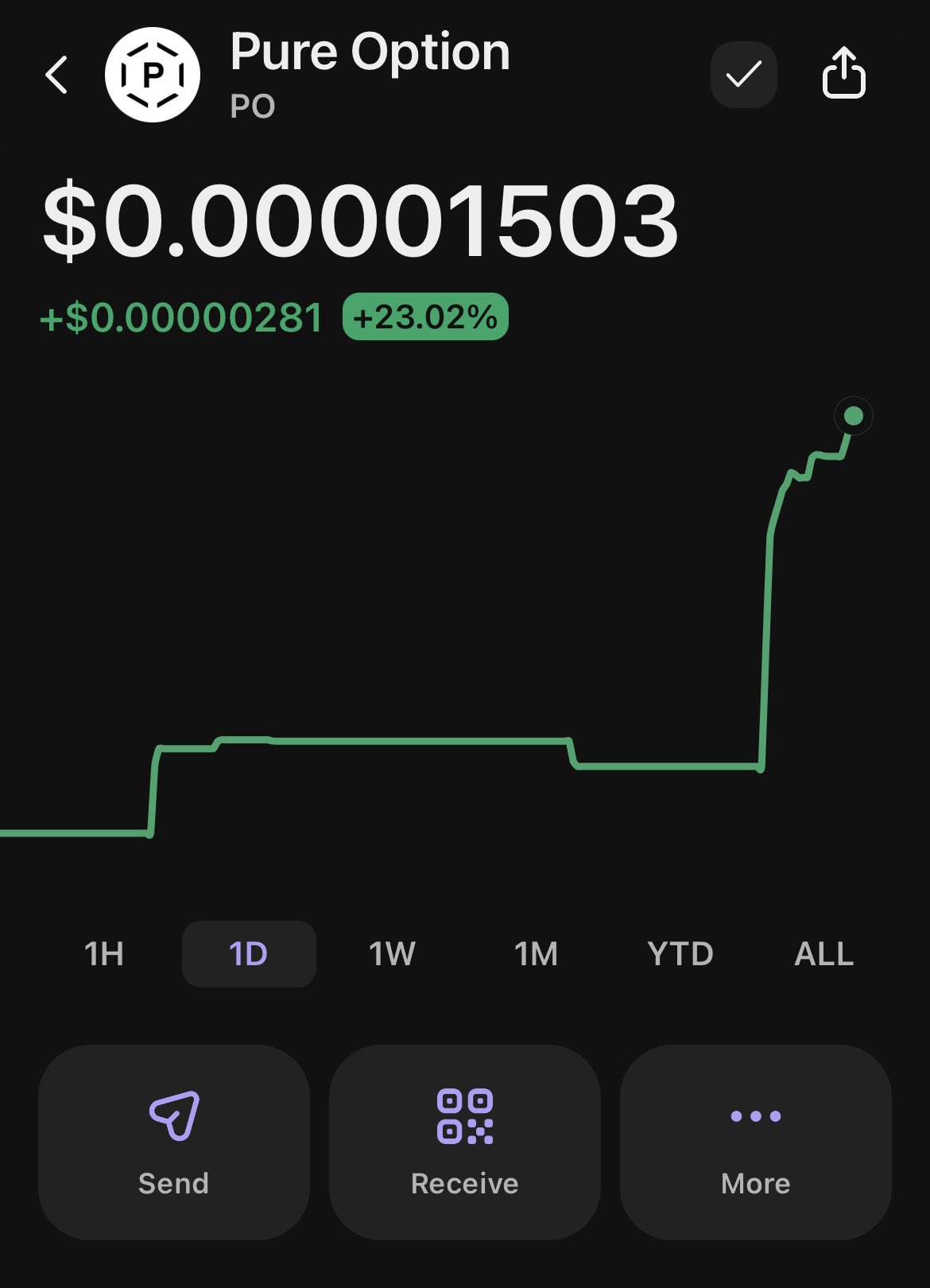The width and height of the screenshot is (930, 1288).
Task: Send PO tokens
Action: 174,1142
